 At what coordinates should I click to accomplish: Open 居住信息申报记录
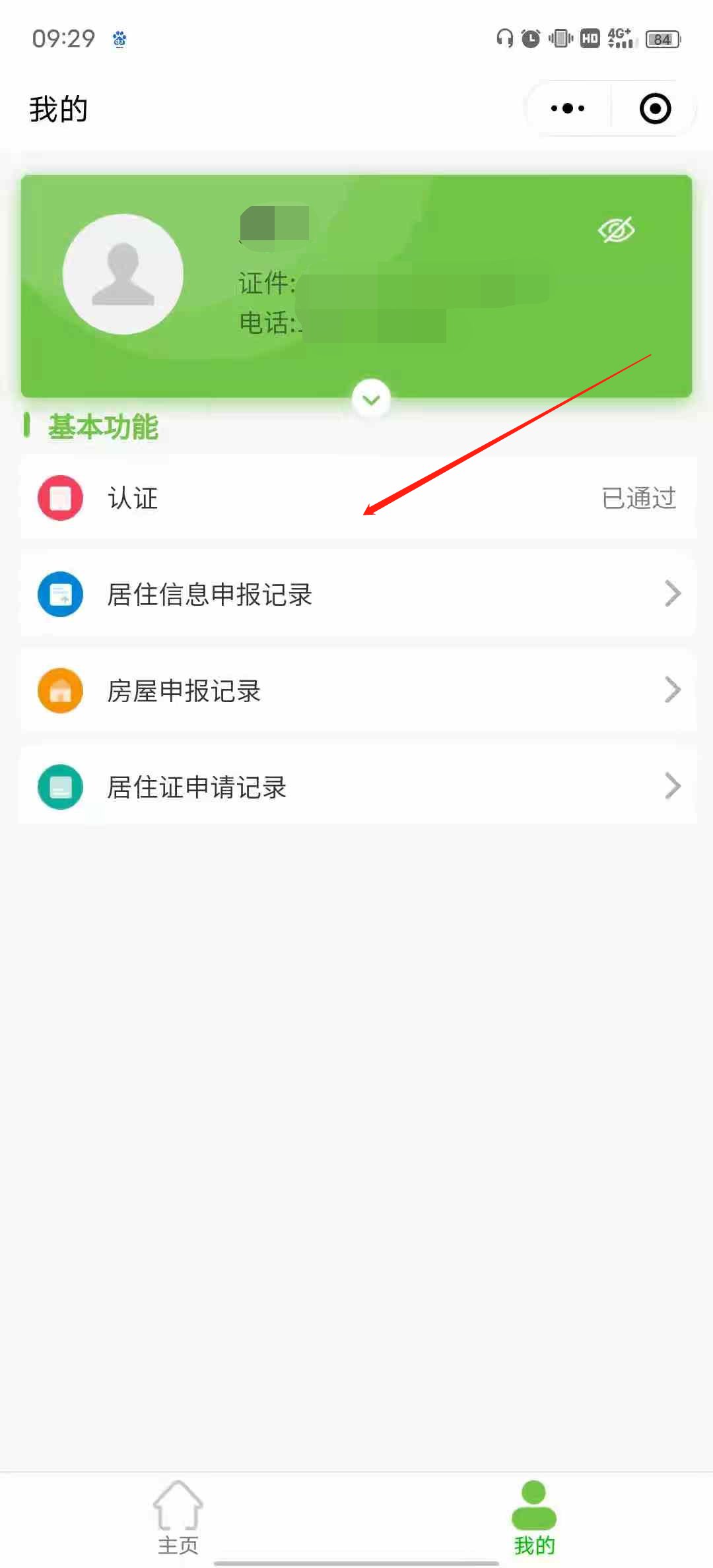click(358, 594)
